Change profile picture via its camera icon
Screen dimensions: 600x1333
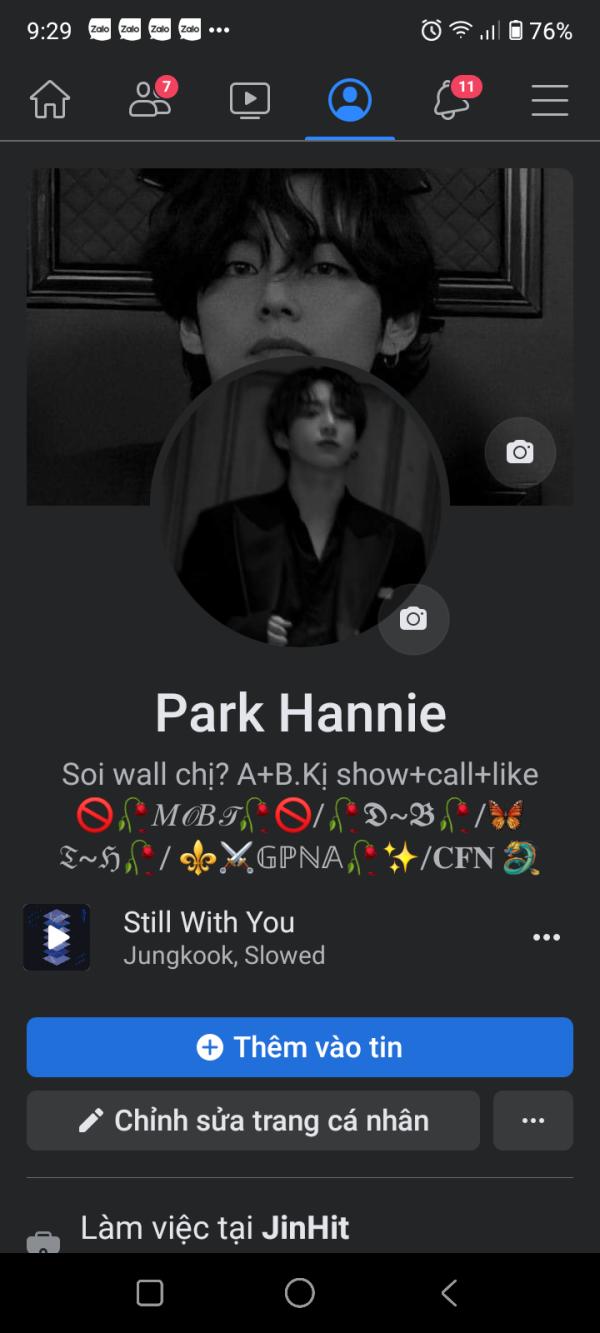click(x=413, y=619)
